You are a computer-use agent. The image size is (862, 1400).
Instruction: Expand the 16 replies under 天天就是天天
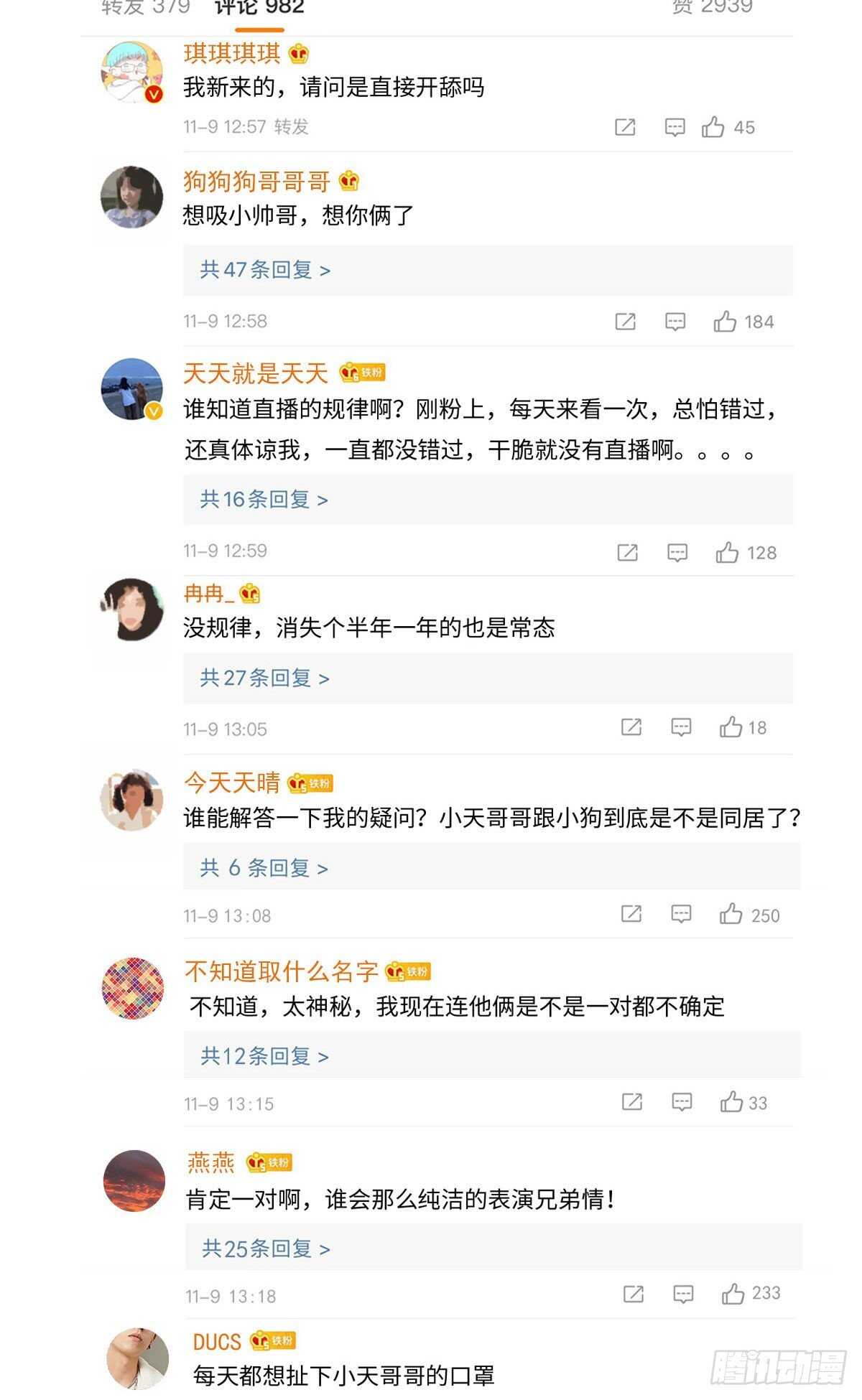(x=260, y=499)
